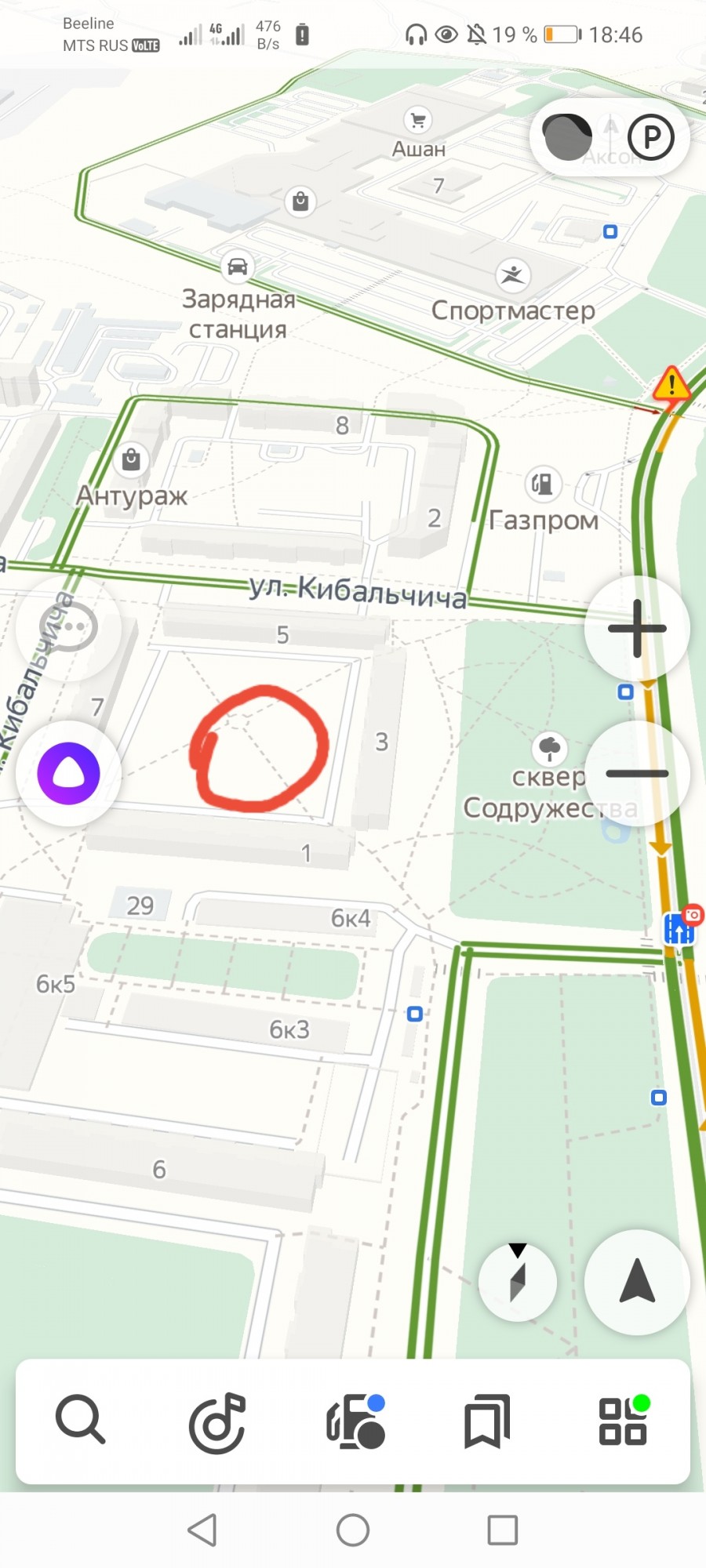The height and width of the screenshot is (1568, 706).
Task: Open saved bookmarks
Action: [x=487, y=1421]
